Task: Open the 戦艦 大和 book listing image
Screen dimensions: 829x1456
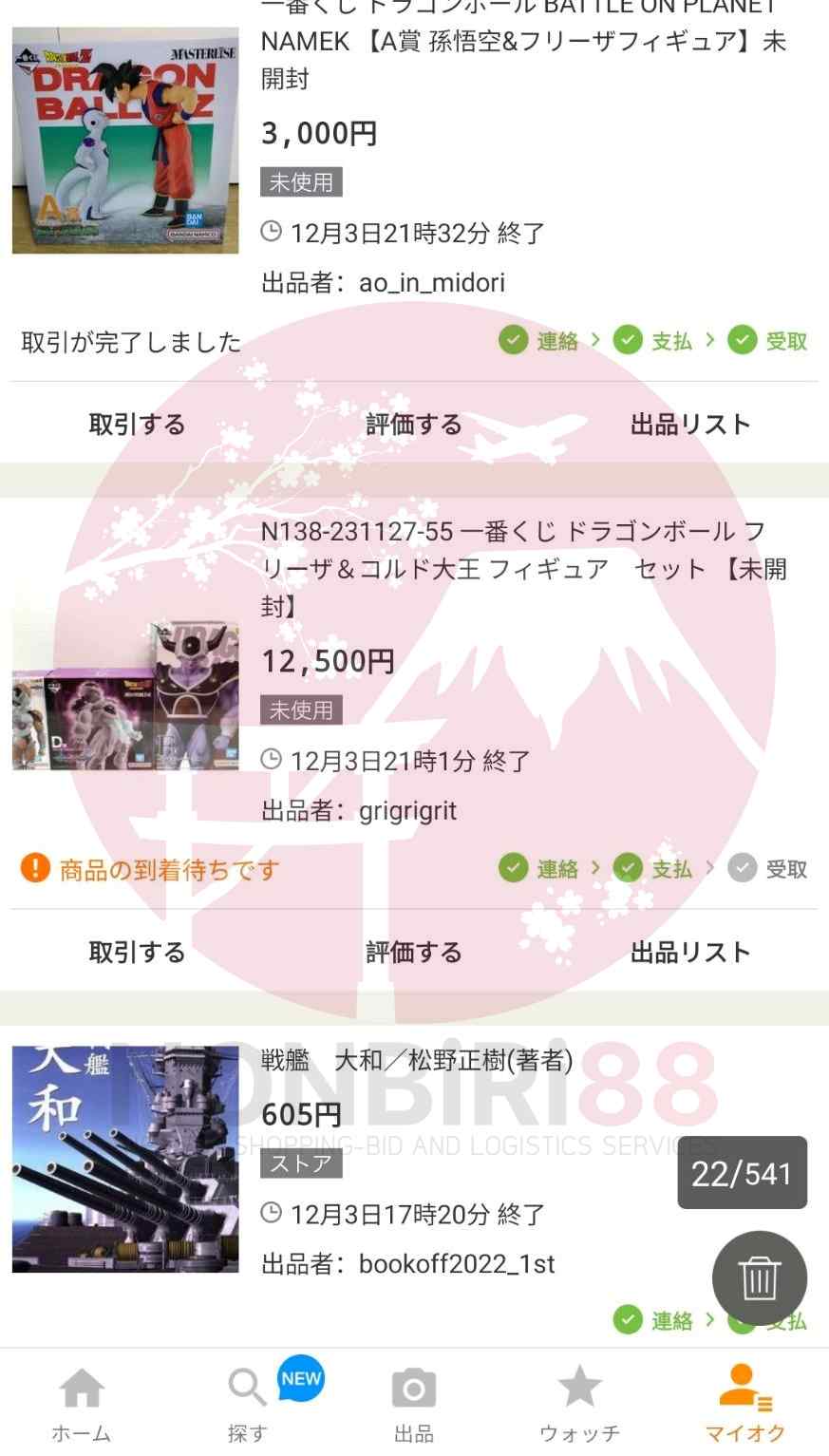Action: click(x=125, y=1159)
